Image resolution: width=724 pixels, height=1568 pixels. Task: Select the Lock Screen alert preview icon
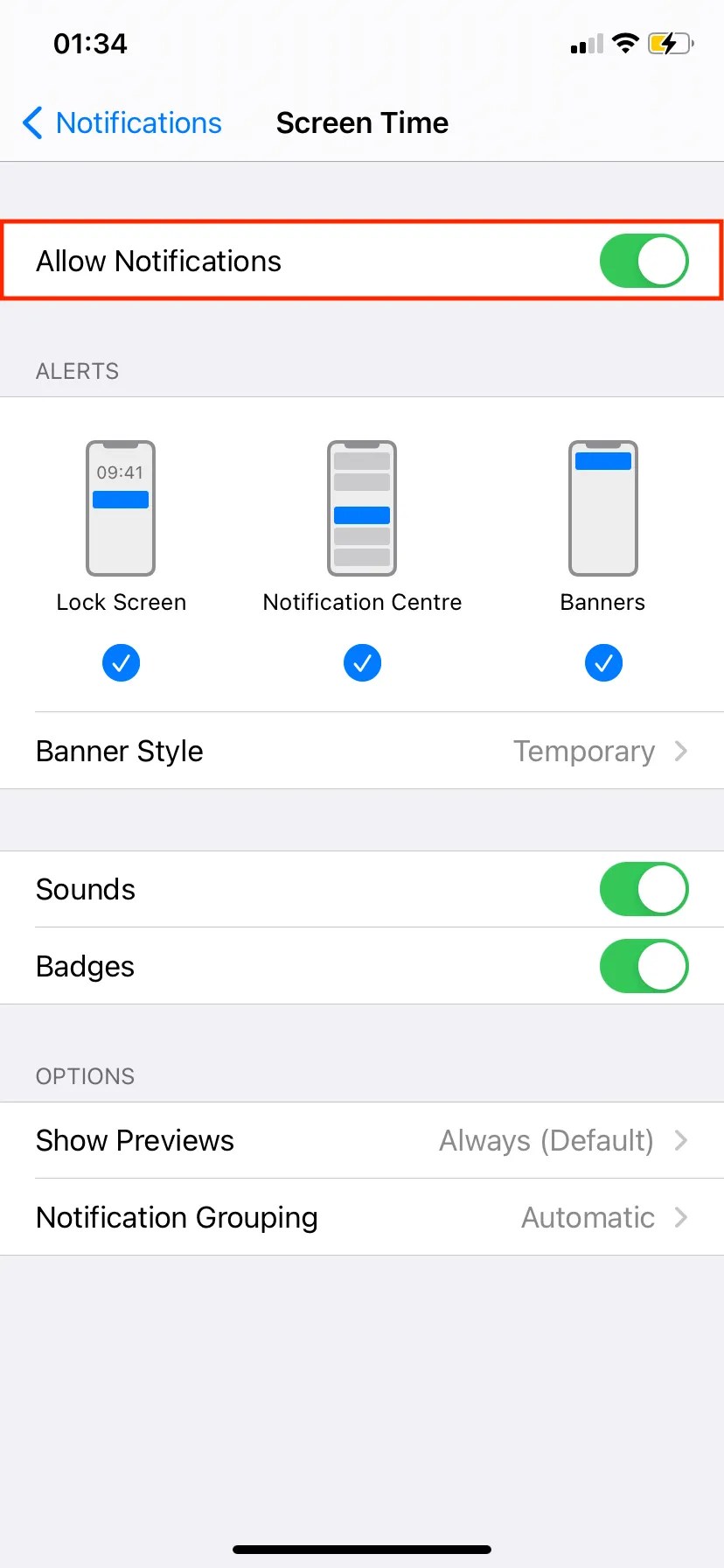point(121,507)
